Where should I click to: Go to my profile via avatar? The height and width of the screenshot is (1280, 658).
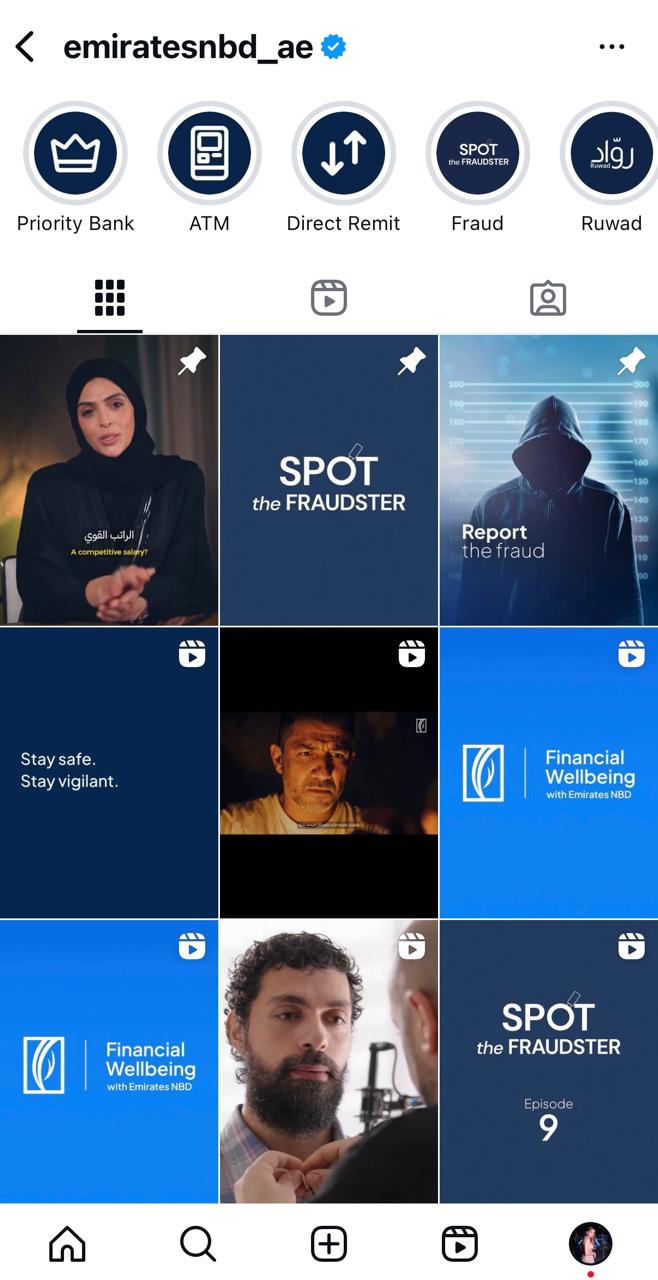coord(590,1244)
